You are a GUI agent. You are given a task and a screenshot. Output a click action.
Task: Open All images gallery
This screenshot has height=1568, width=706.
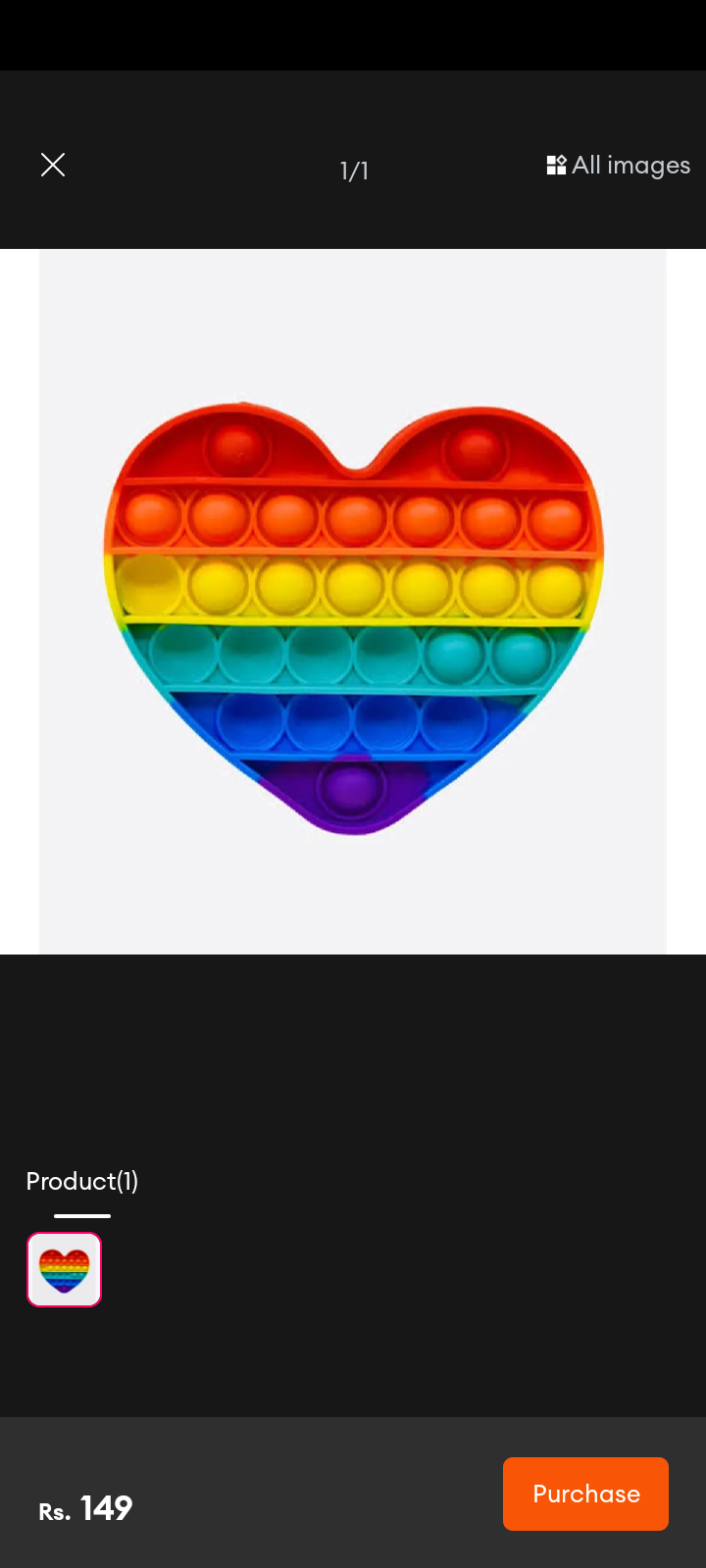(619, 165)
